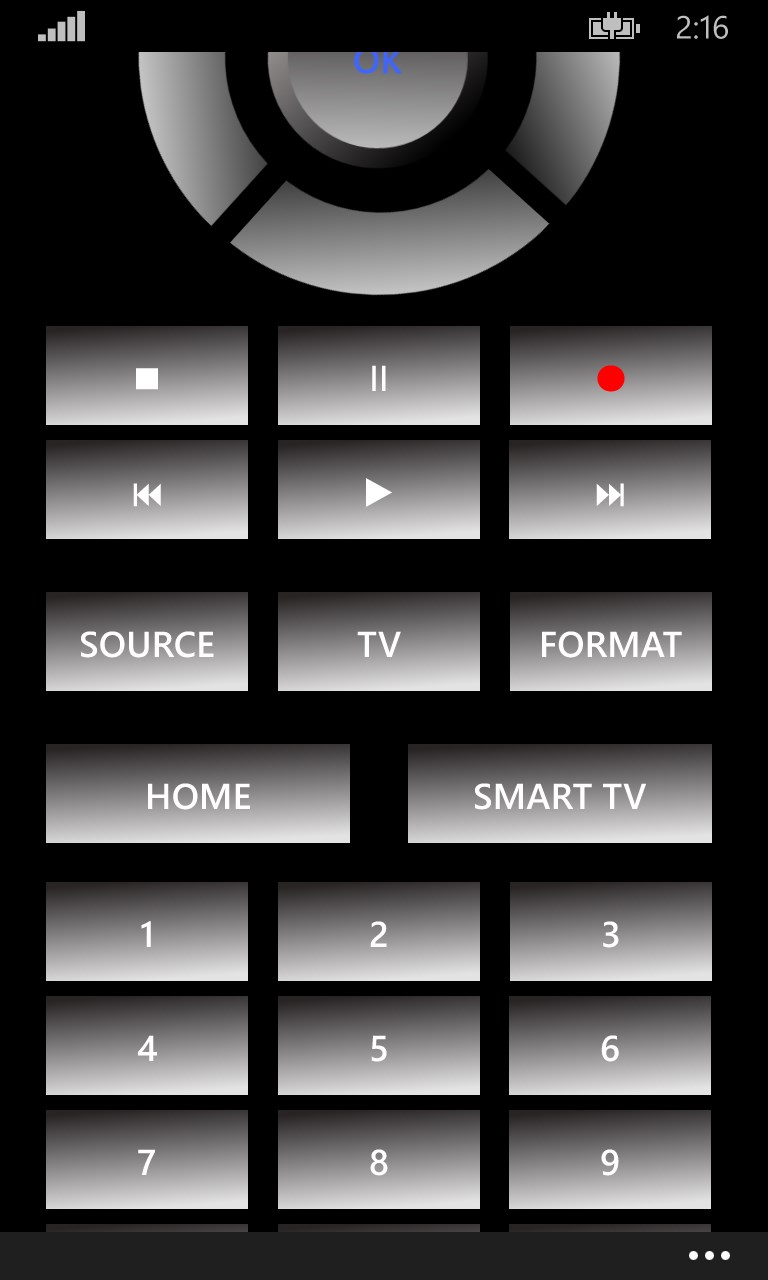
Task: Go to the HOME menu
Action: pyautogui.click(x=197, y=793)
